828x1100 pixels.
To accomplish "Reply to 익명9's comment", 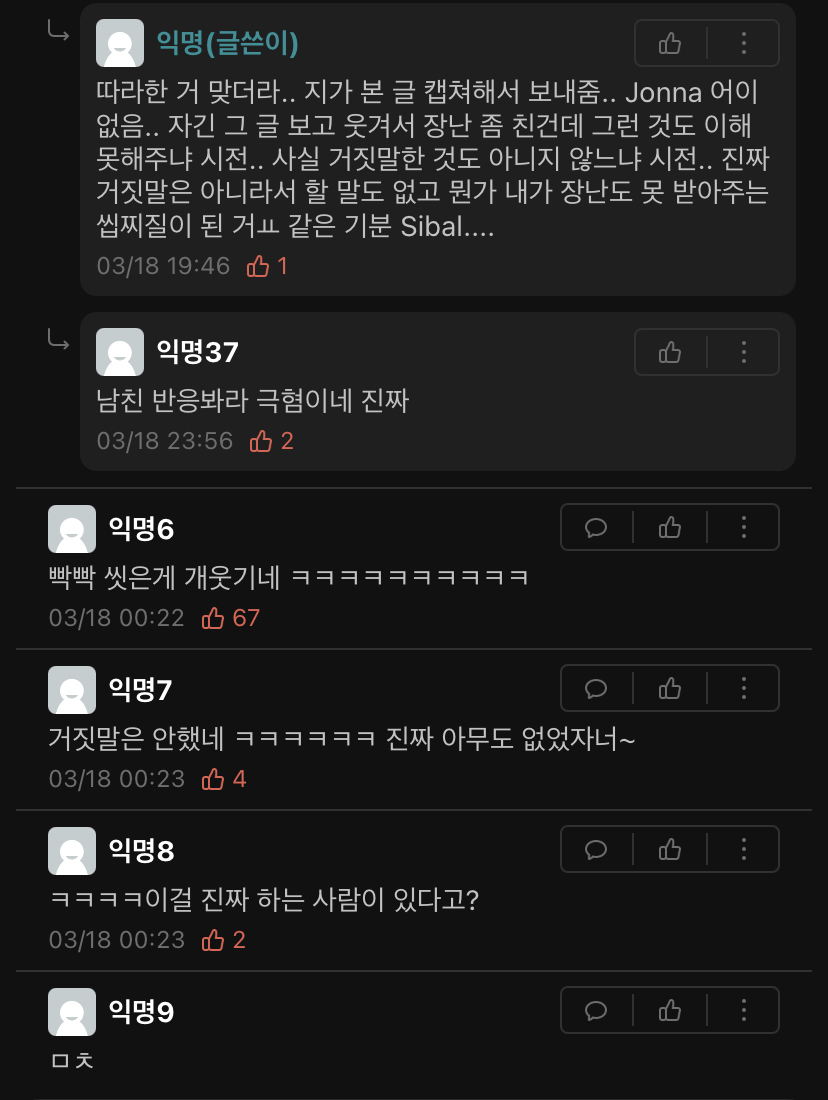I will [596, 1010].
